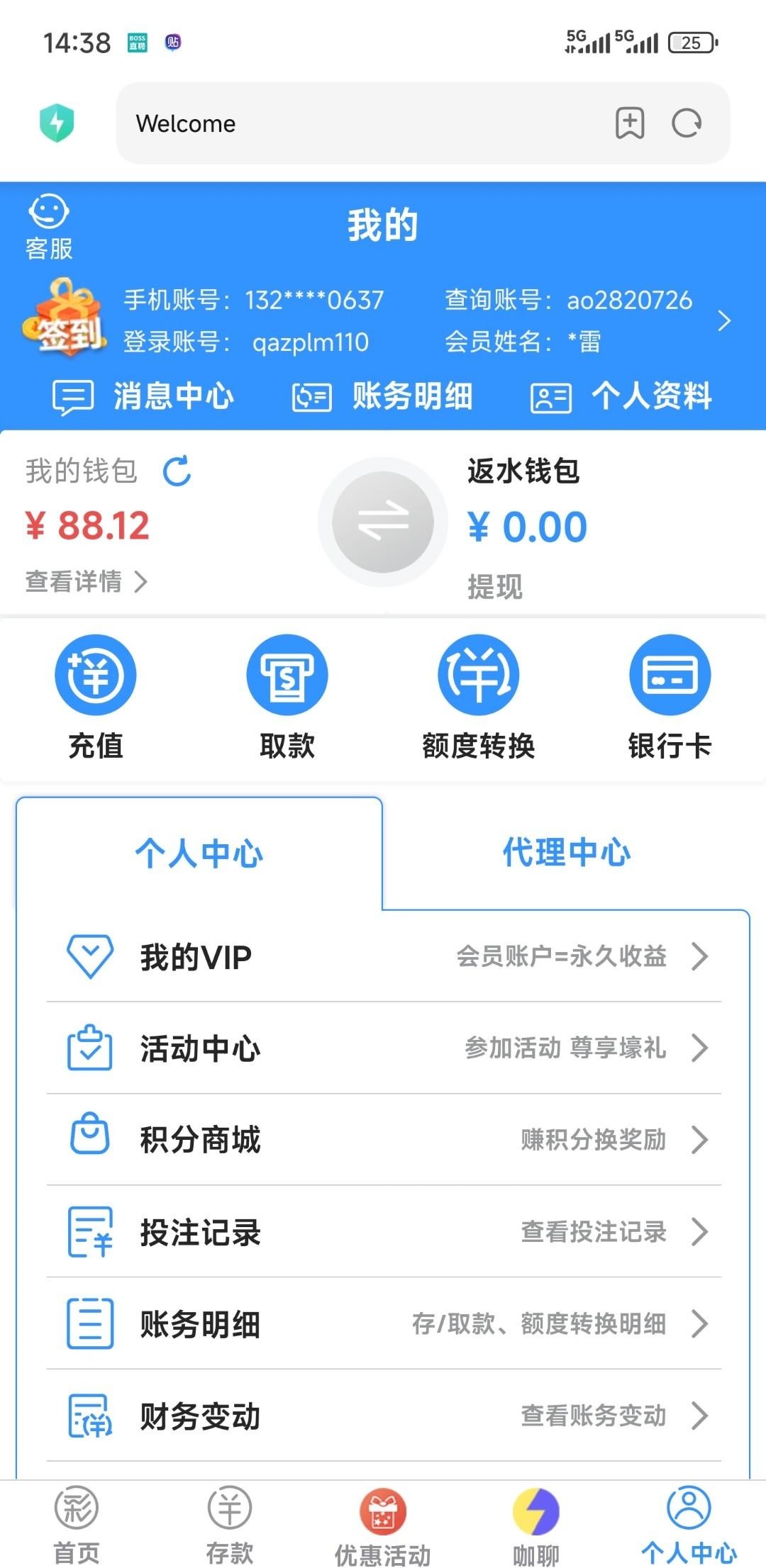This screenshot has height=1568, width=766.
Task: Open the 投注记录 row
Action: [x=383, y=1232]
